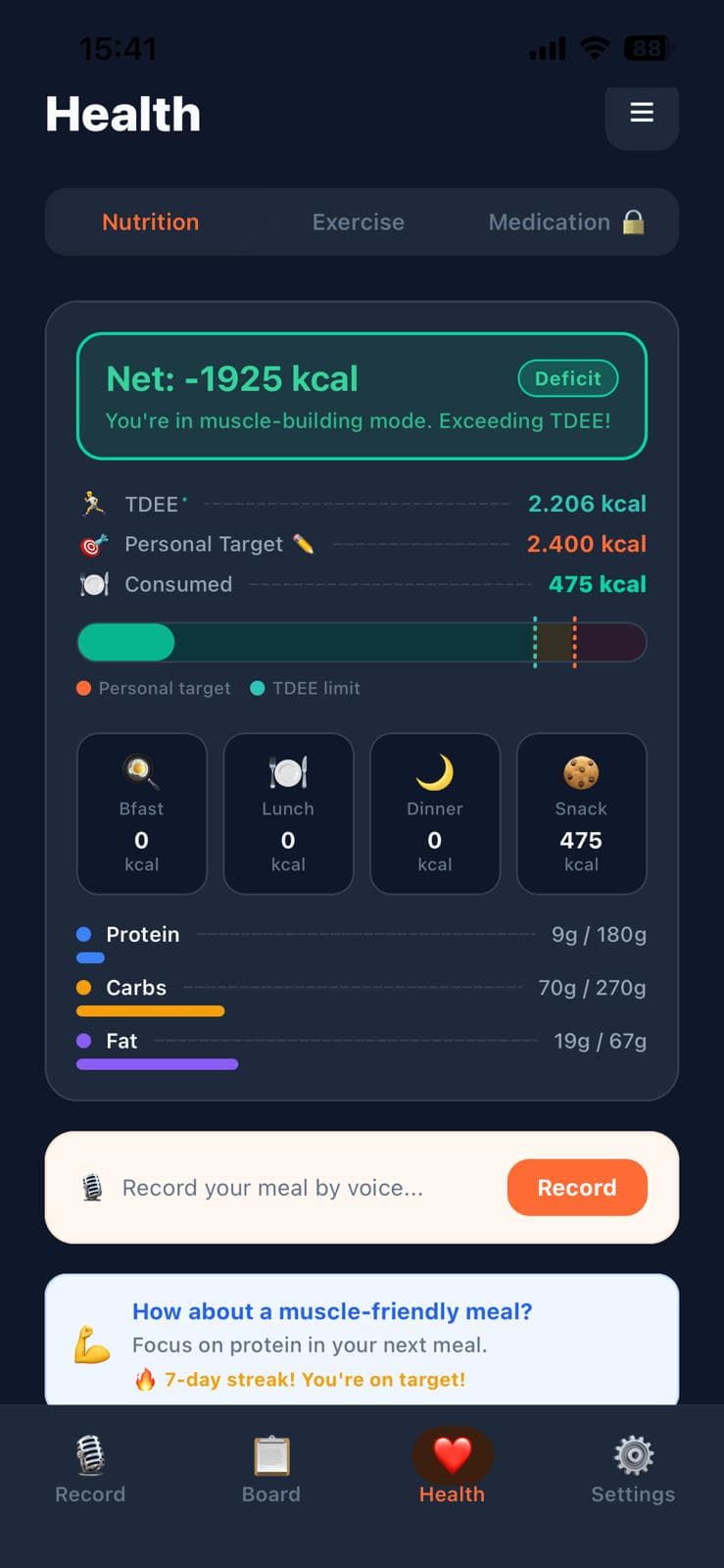Switch to the Board tab

[x=271, y=1470]
